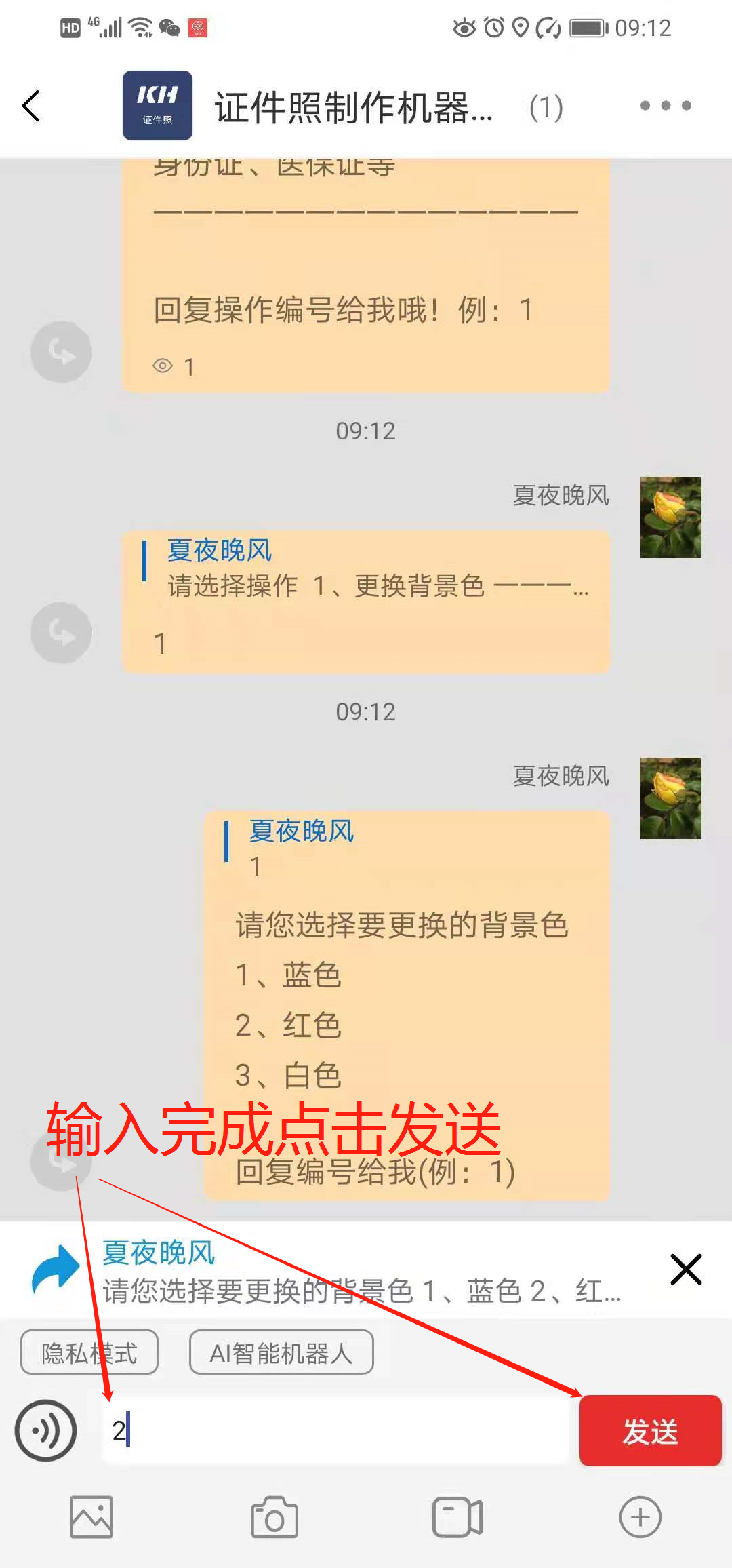Enable 隐私模式 privacy mode chip
The height and width of the screenshot is (1568, 732).
point(89,1352)
